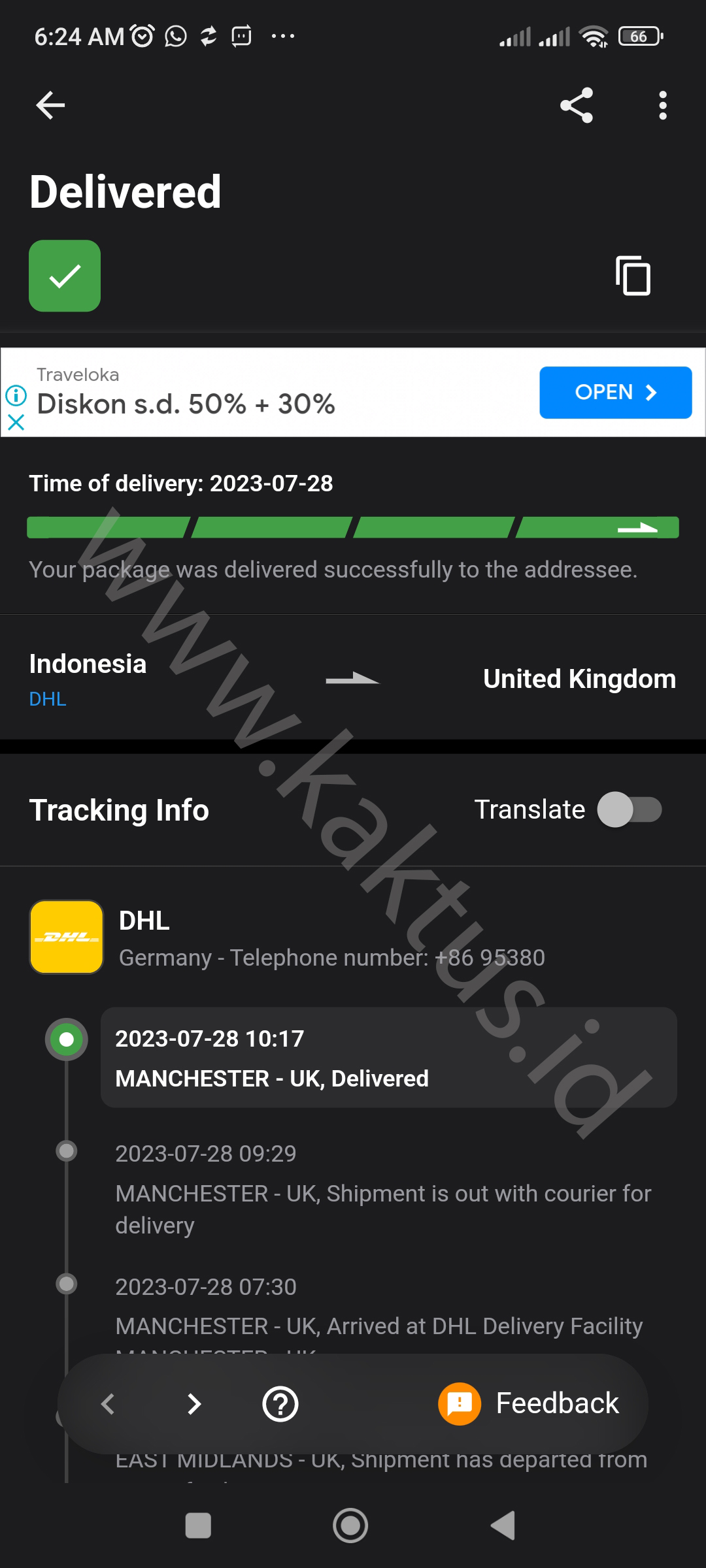Go to the previous item arrow
This screenshot has height=1568, width=706.
[x=109, y=1403]
